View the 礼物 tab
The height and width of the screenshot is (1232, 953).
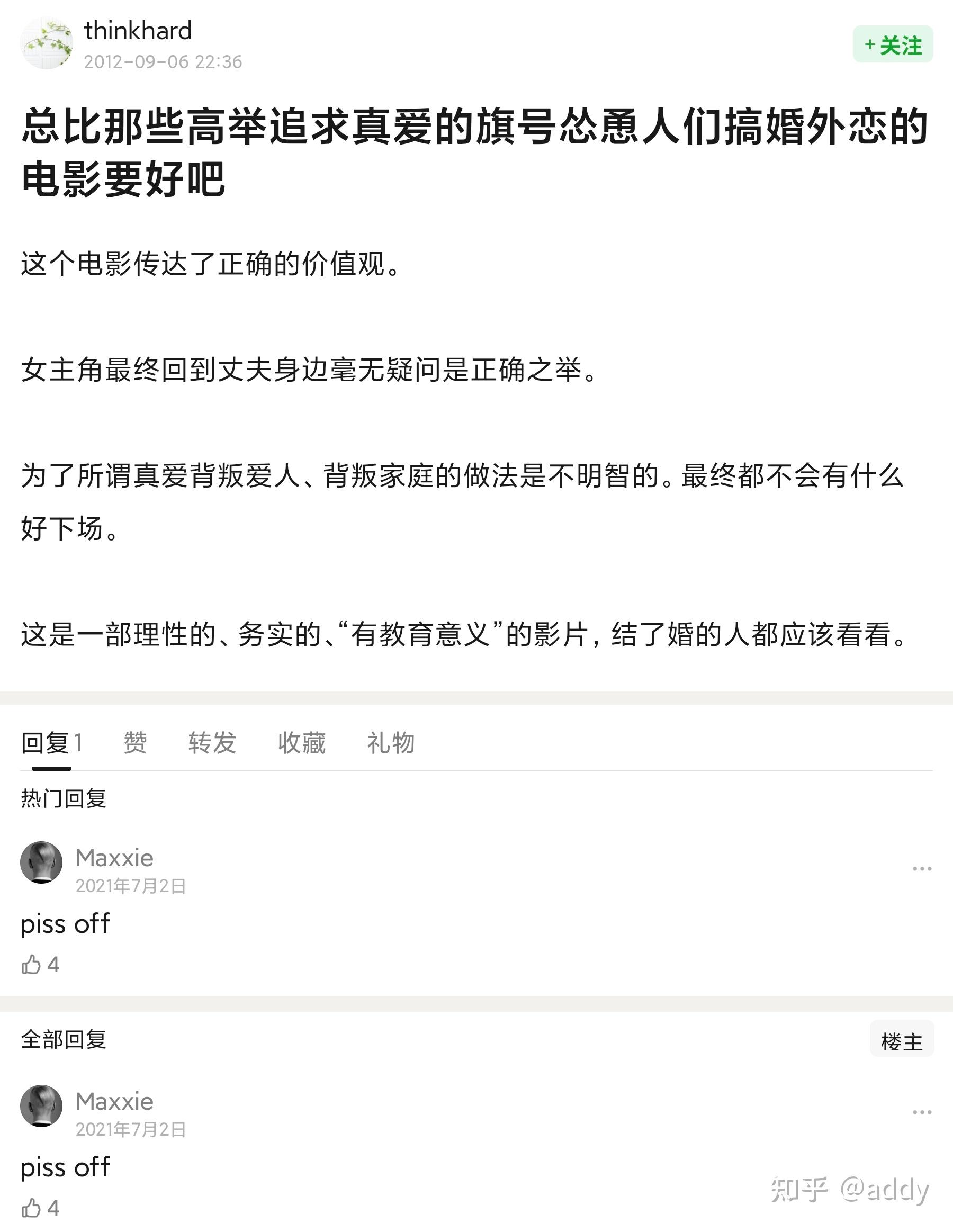[x=390, y=743]
